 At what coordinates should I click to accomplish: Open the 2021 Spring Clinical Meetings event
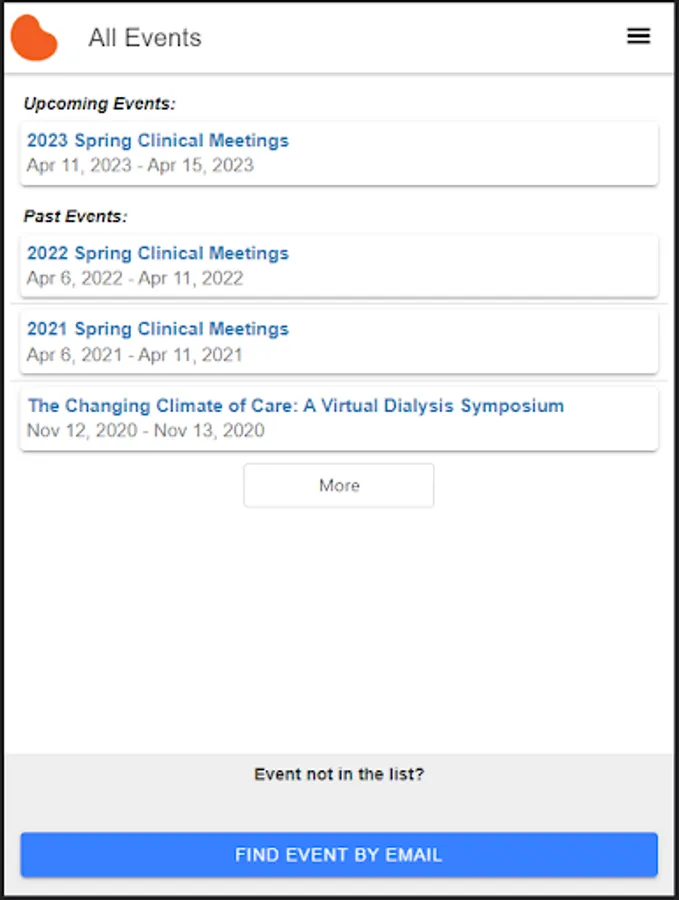pyautogui.click(x=339, y=342)
